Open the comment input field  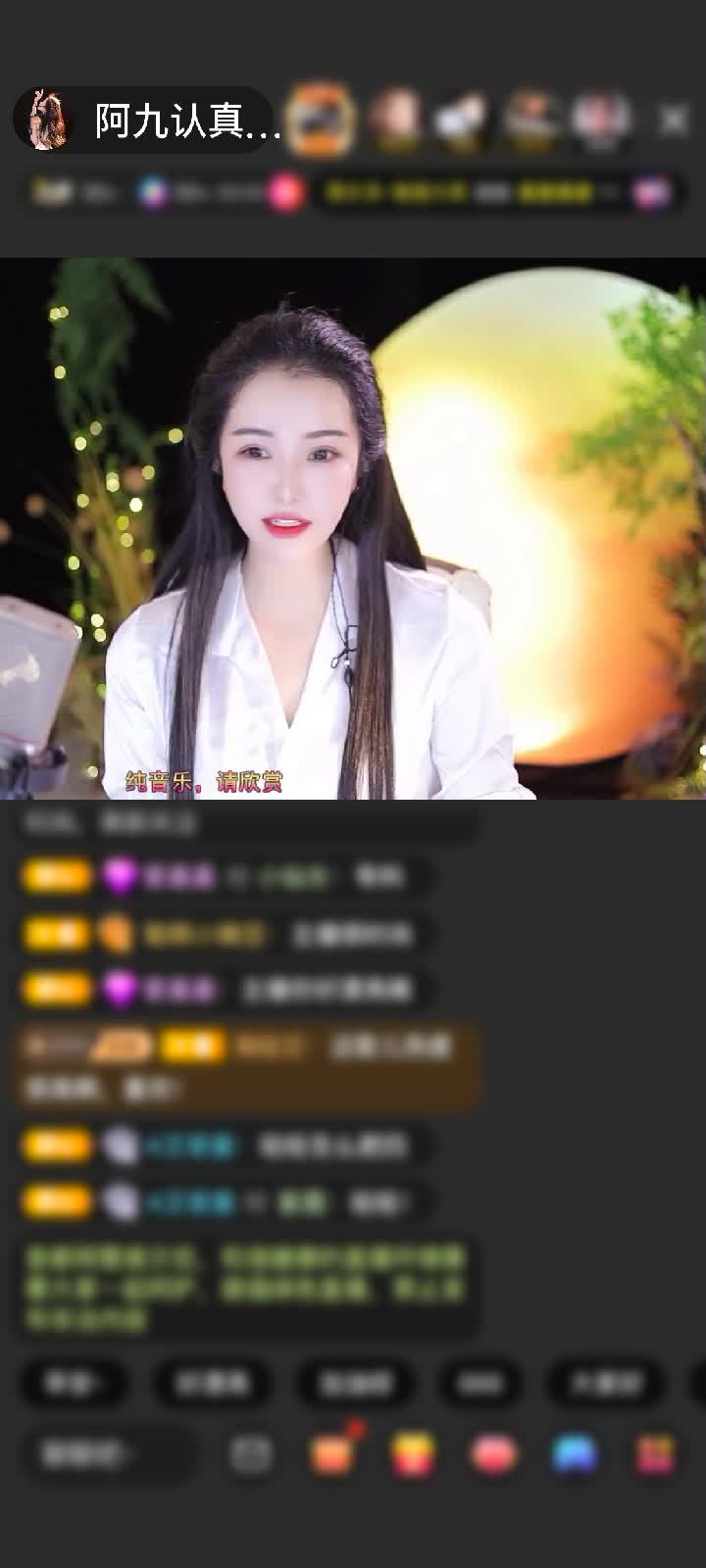click(x=108, y=1454)
